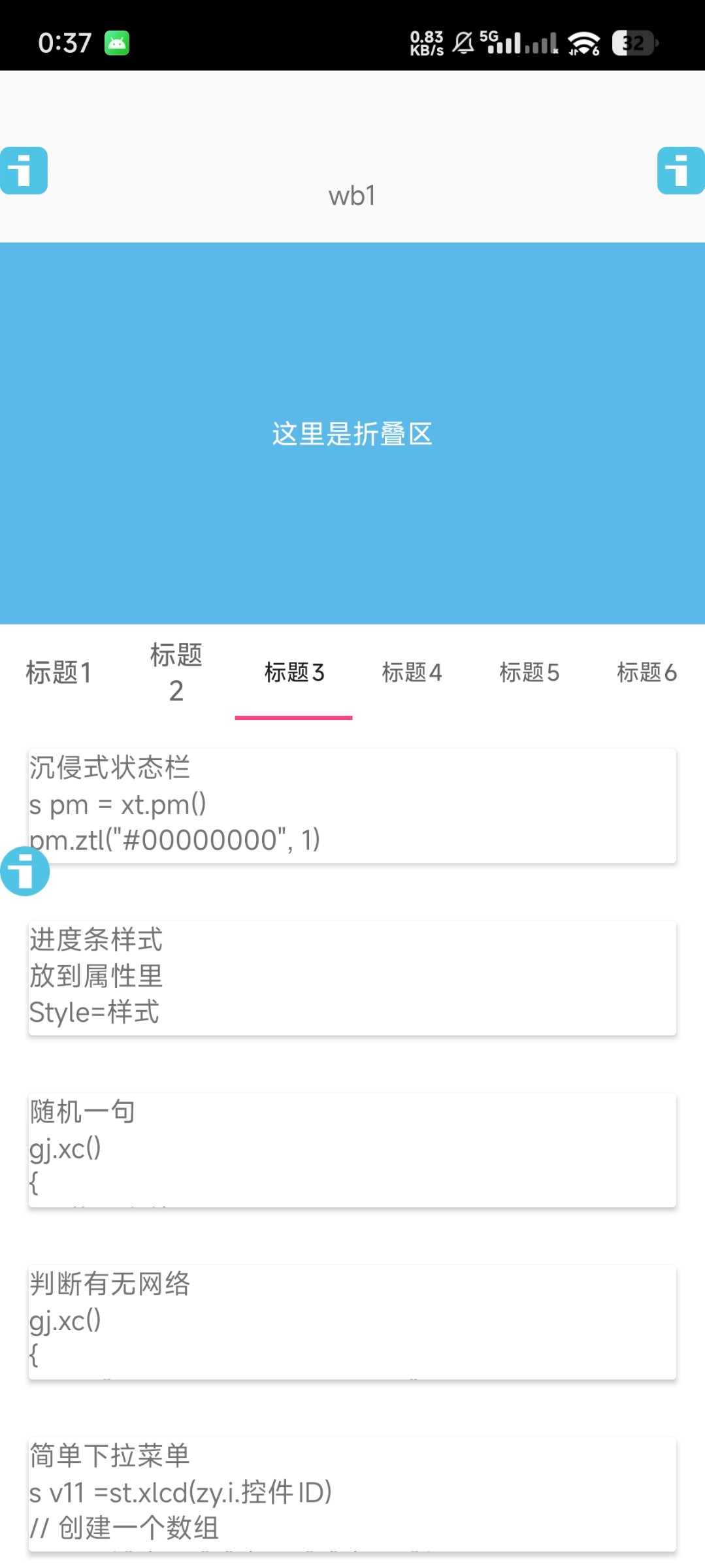Open the 标题4 tab

coord(412,672)
